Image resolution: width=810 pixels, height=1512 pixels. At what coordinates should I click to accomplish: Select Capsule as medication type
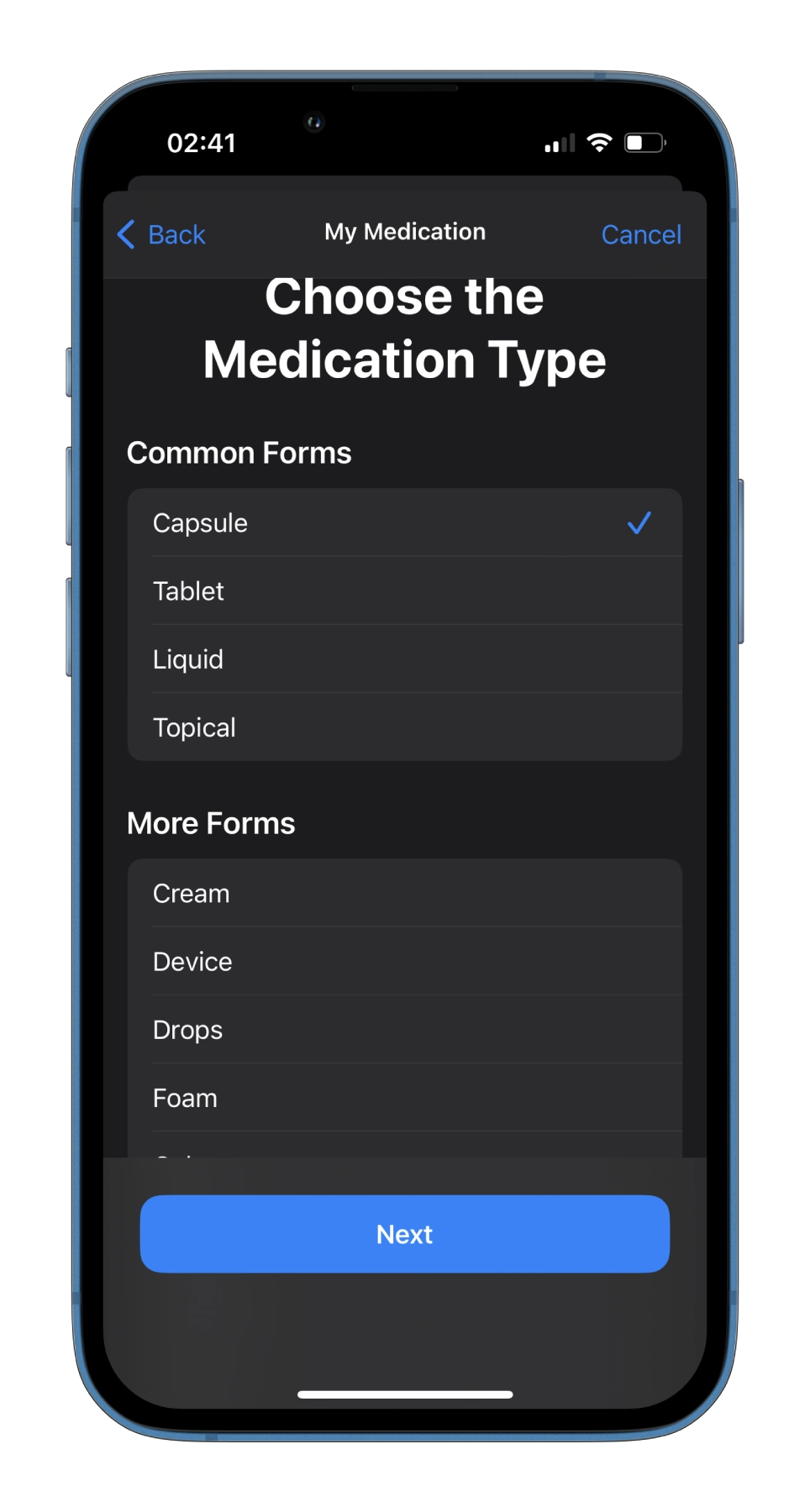coord(404,522)
